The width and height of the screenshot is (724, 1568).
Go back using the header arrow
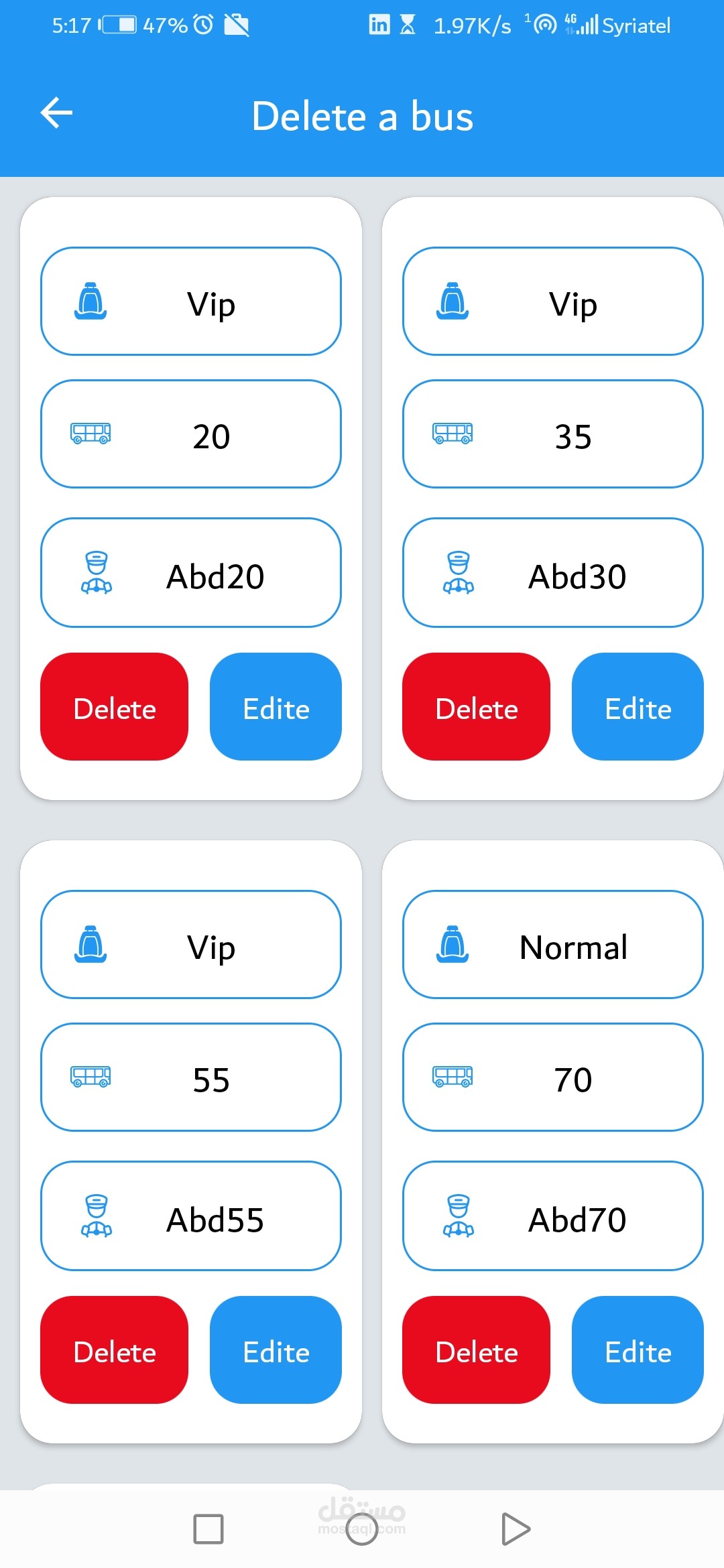coord(56,113)
